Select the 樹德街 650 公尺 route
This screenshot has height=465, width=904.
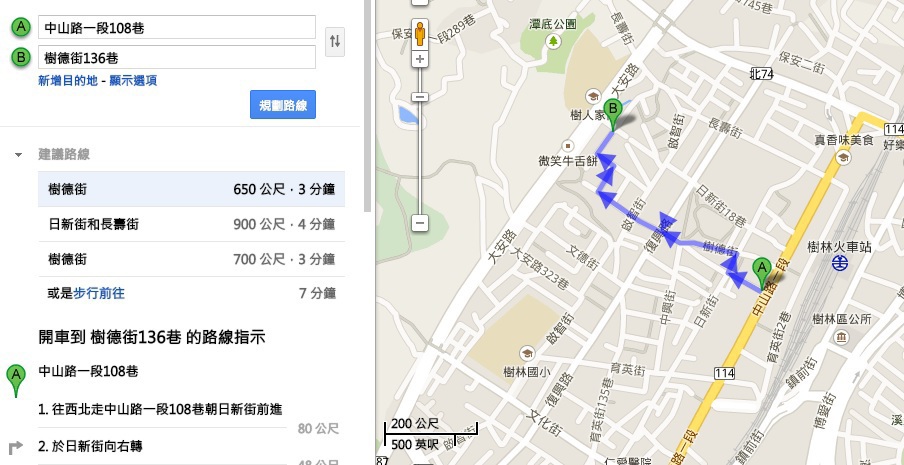coord(190,189)
